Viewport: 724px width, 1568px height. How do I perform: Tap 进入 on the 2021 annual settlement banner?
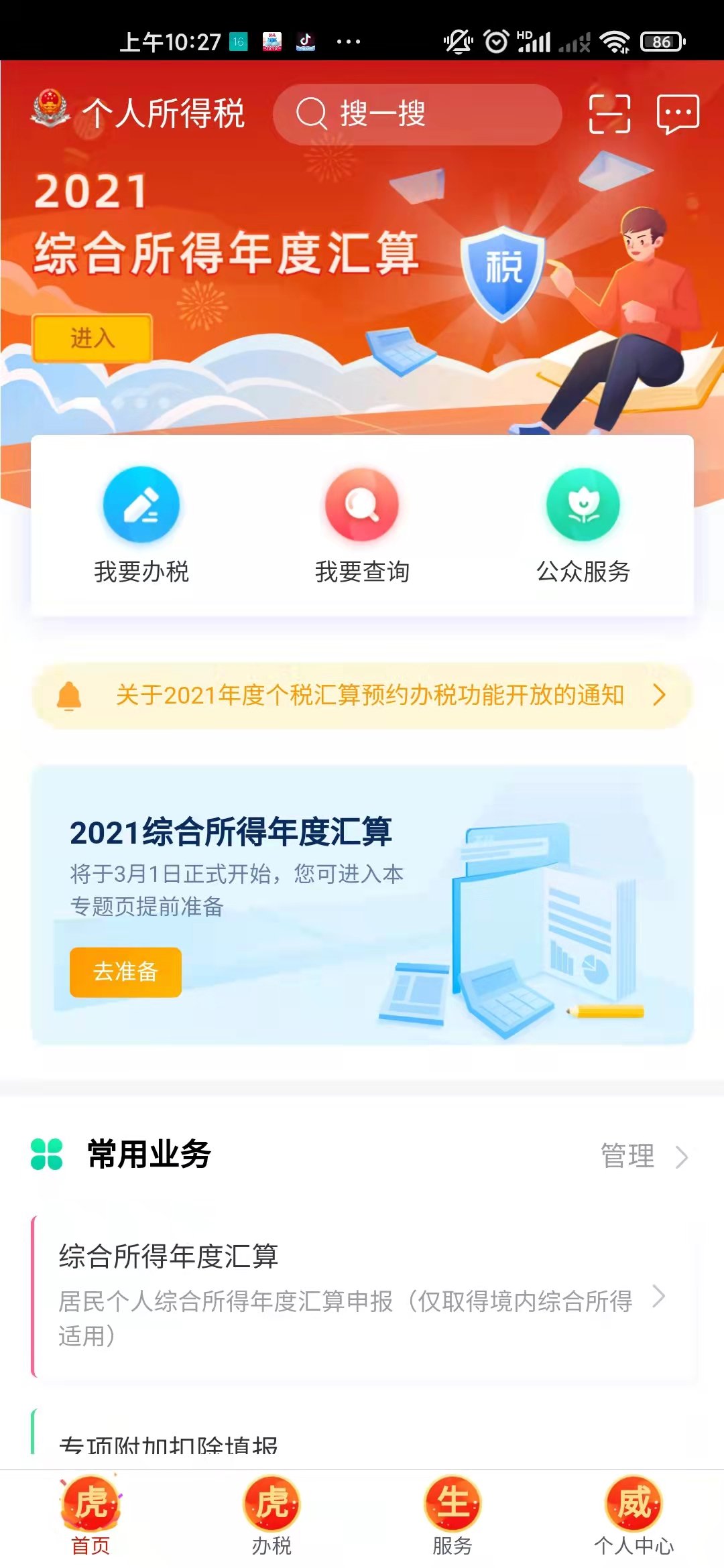(x=93, y=338)
